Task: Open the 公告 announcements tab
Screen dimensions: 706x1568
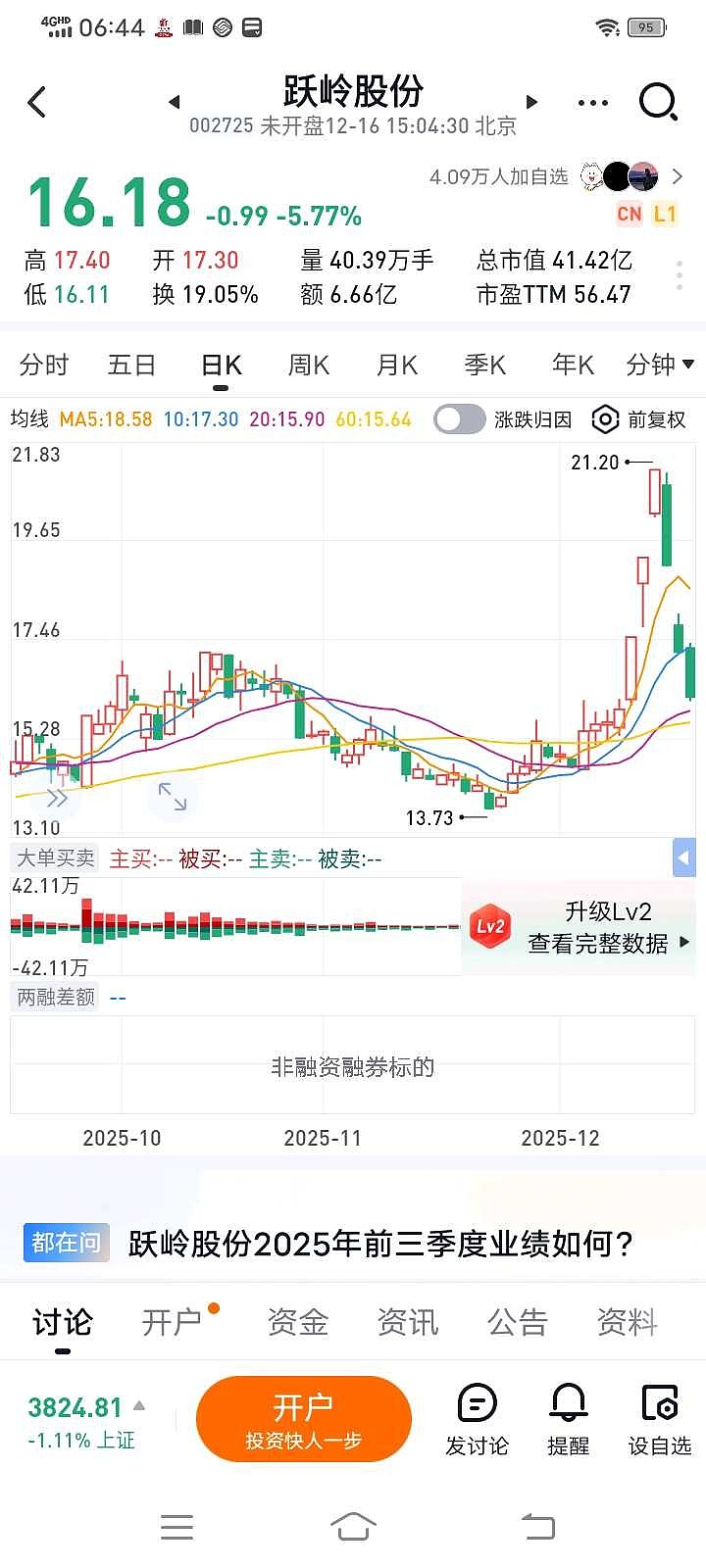Action: tap(518, 1321)
